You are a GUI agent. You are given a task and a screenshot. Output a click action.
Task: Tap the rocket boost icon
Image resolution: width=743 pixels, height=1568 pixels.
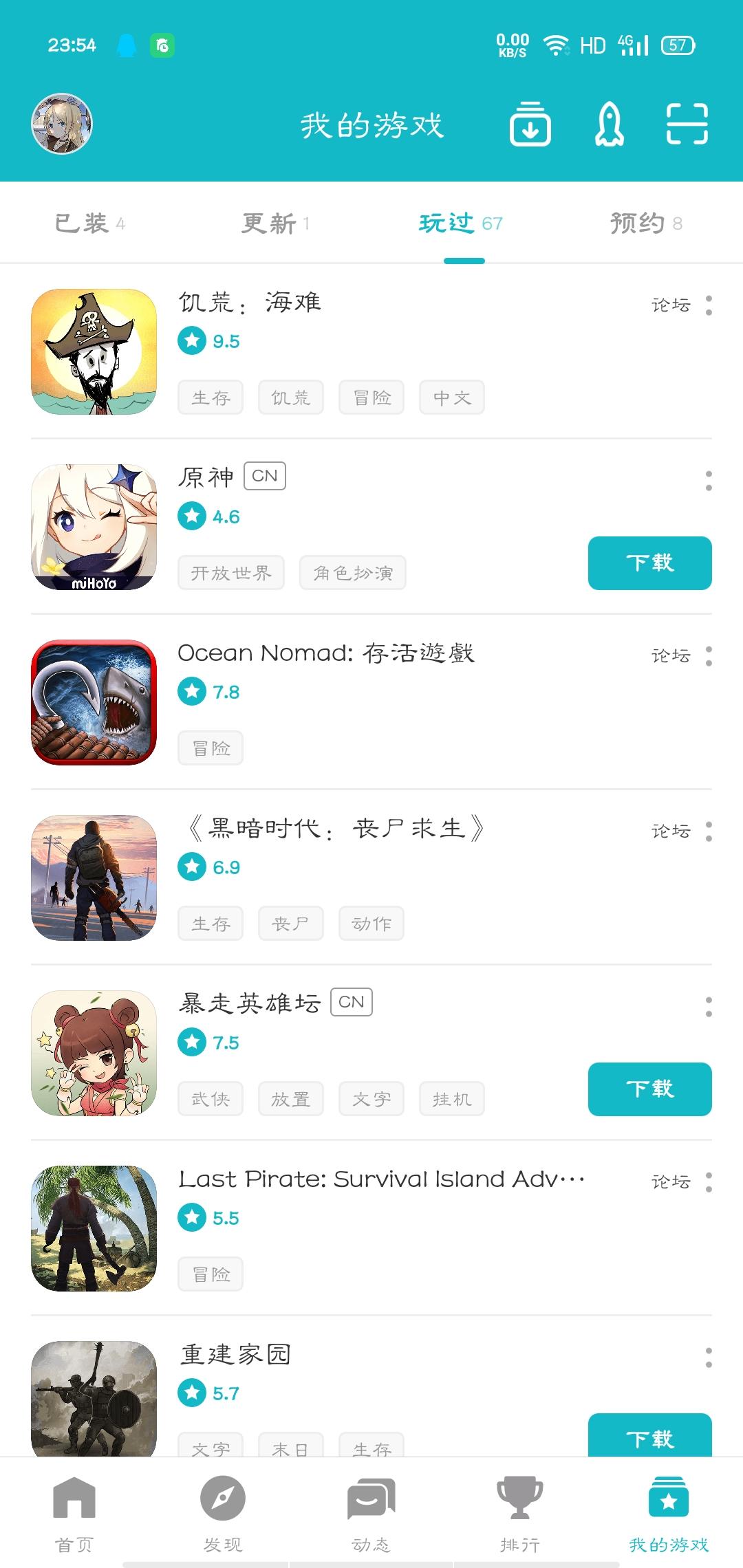click(x=609, y=124)
